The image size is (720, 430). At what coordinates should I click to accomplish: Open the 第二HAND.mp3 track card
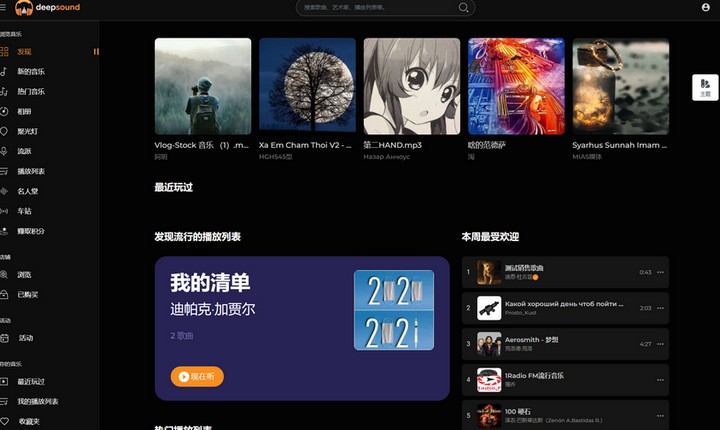tap(412, 86)
